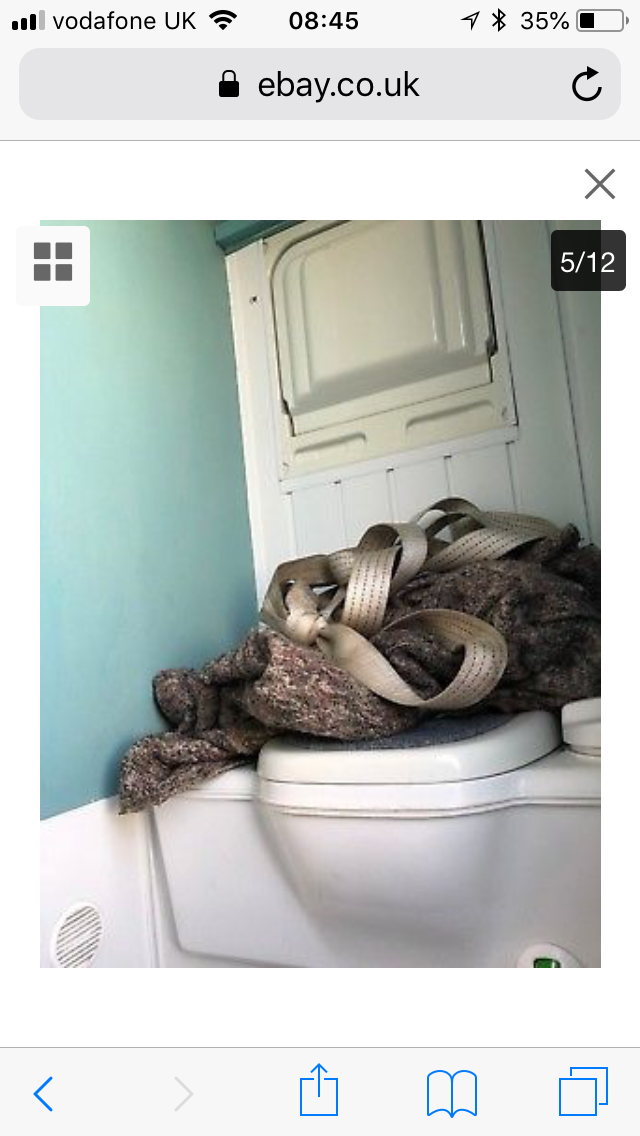Open Safari bookmarks
Screen dimensions: 640x1136
pyautogui.click(x=452, y=1093)
